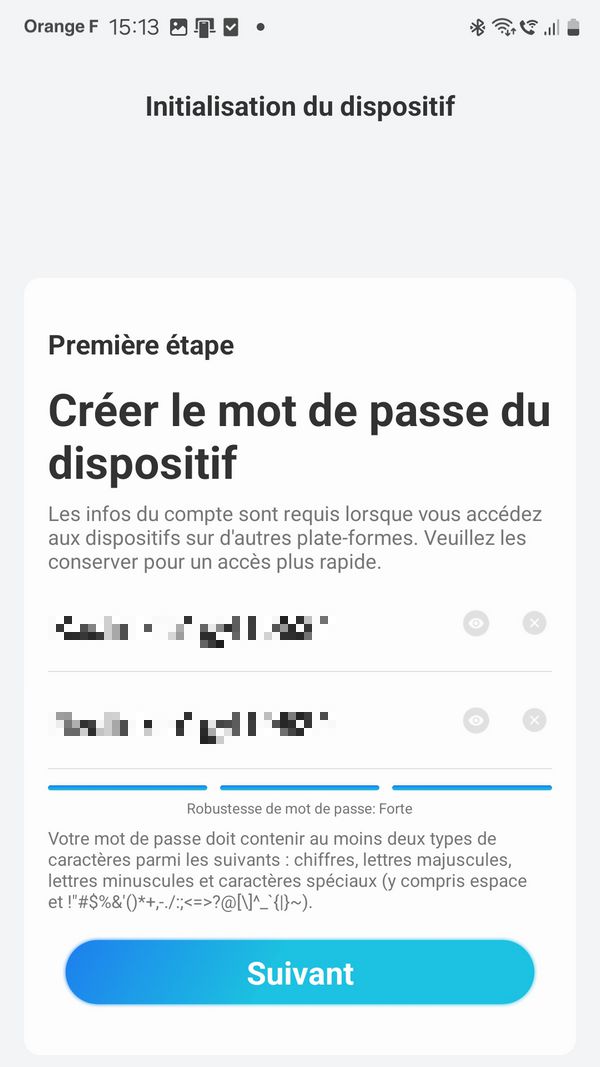Reveal the confirmation password text
Screen dimensions: 600x1067
click(476, 720)
